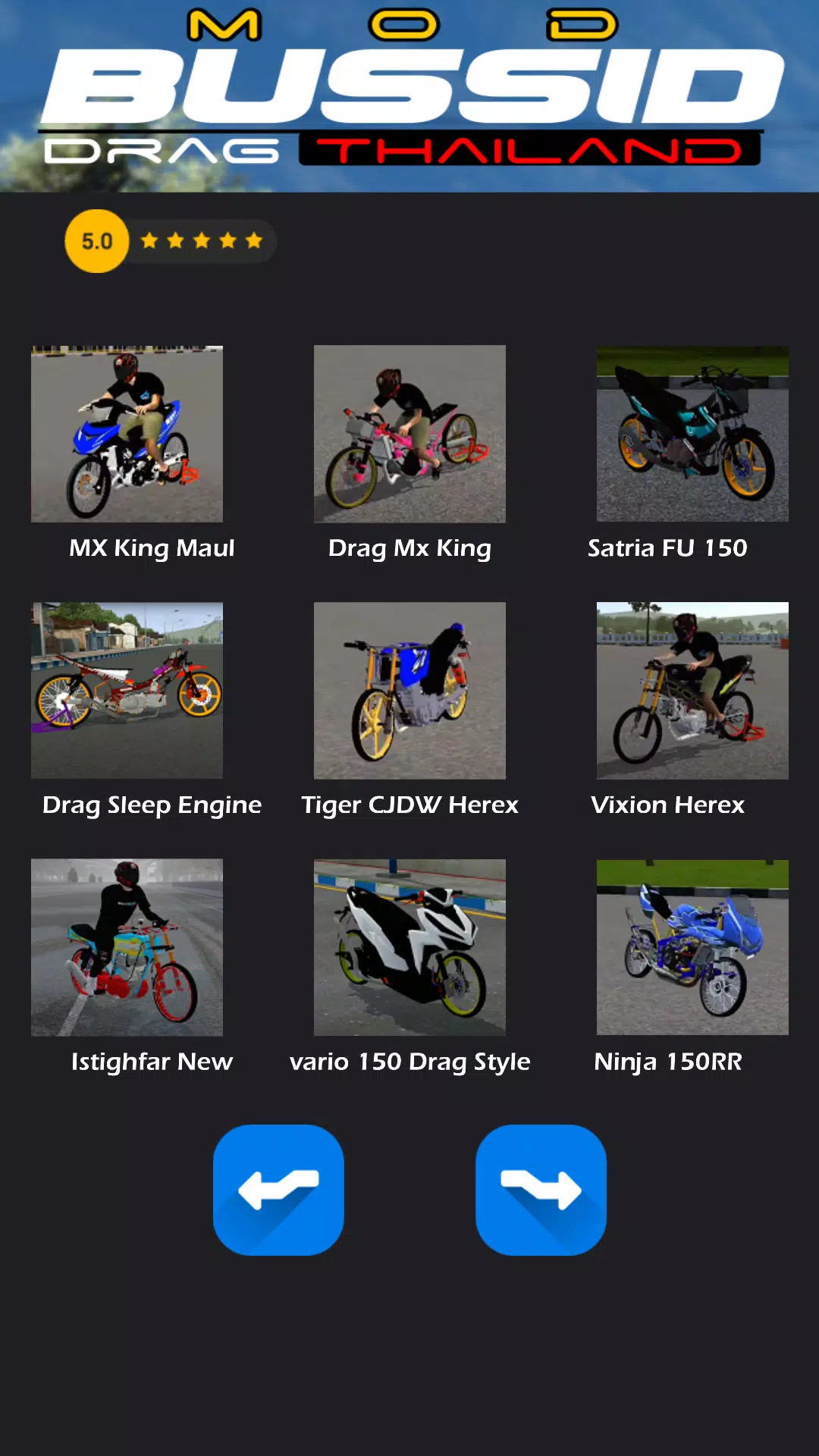Go to the next page with right arrow
Viewport: 819px width, 1456px height.
point(541,1190)
